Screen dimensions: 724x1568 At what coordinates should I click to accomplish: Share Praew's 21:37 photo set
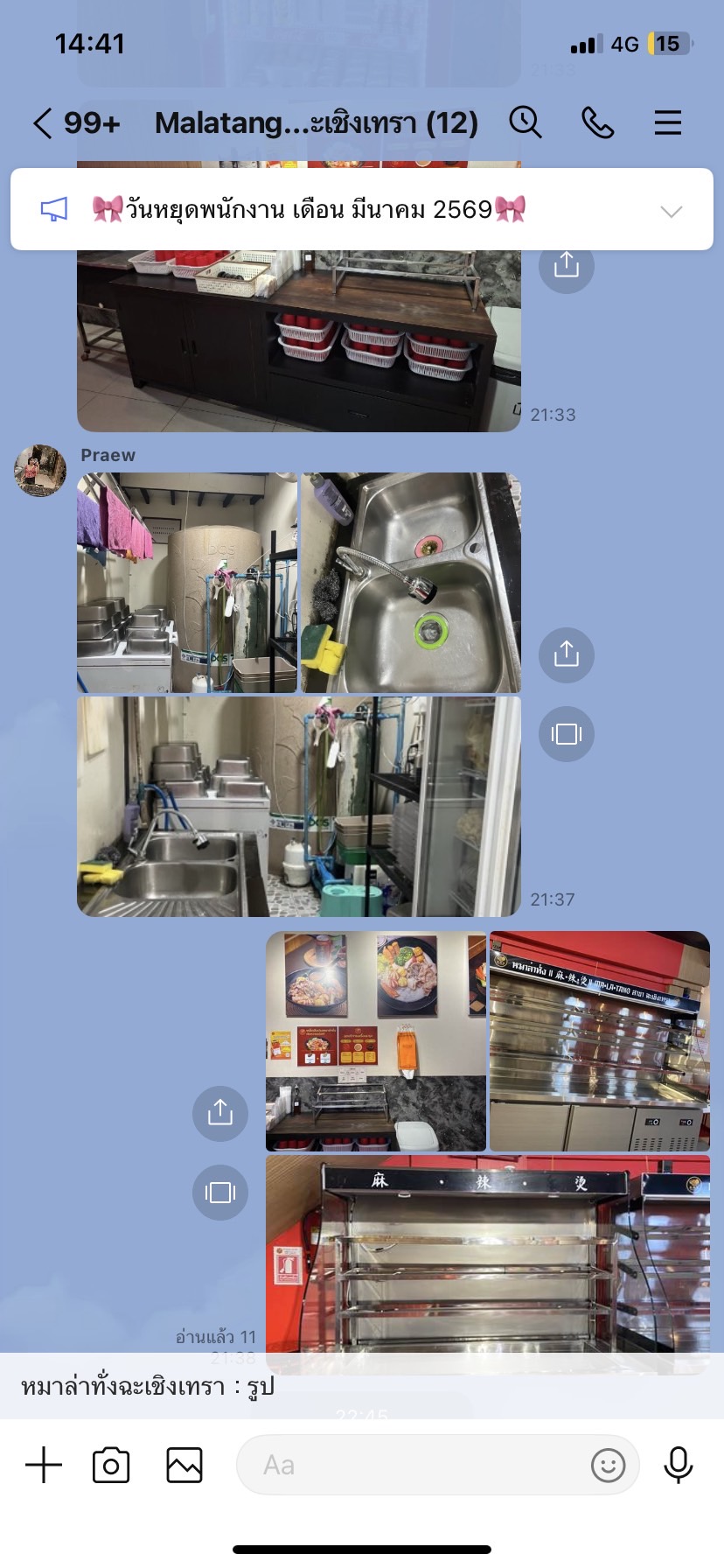[567, 654]
